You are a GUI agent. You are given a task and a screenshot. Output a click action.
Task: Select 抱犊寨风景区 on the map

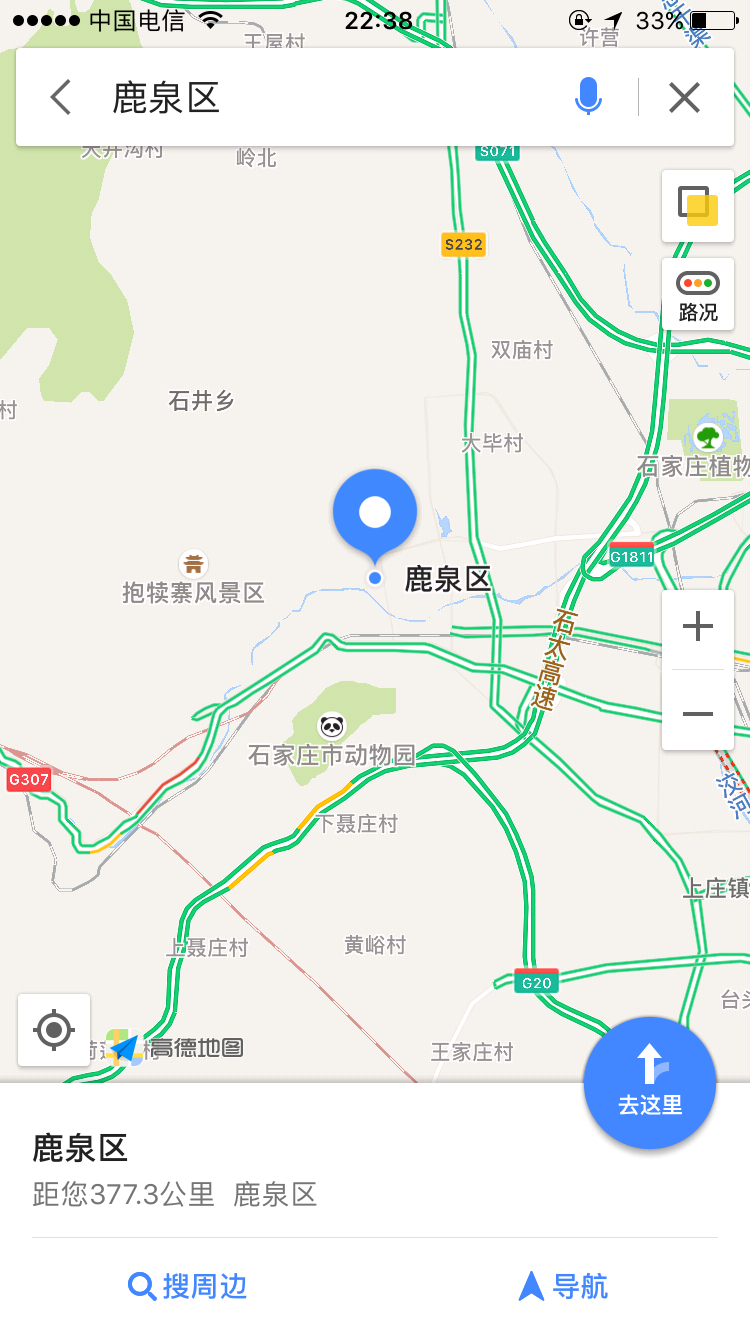194,580
